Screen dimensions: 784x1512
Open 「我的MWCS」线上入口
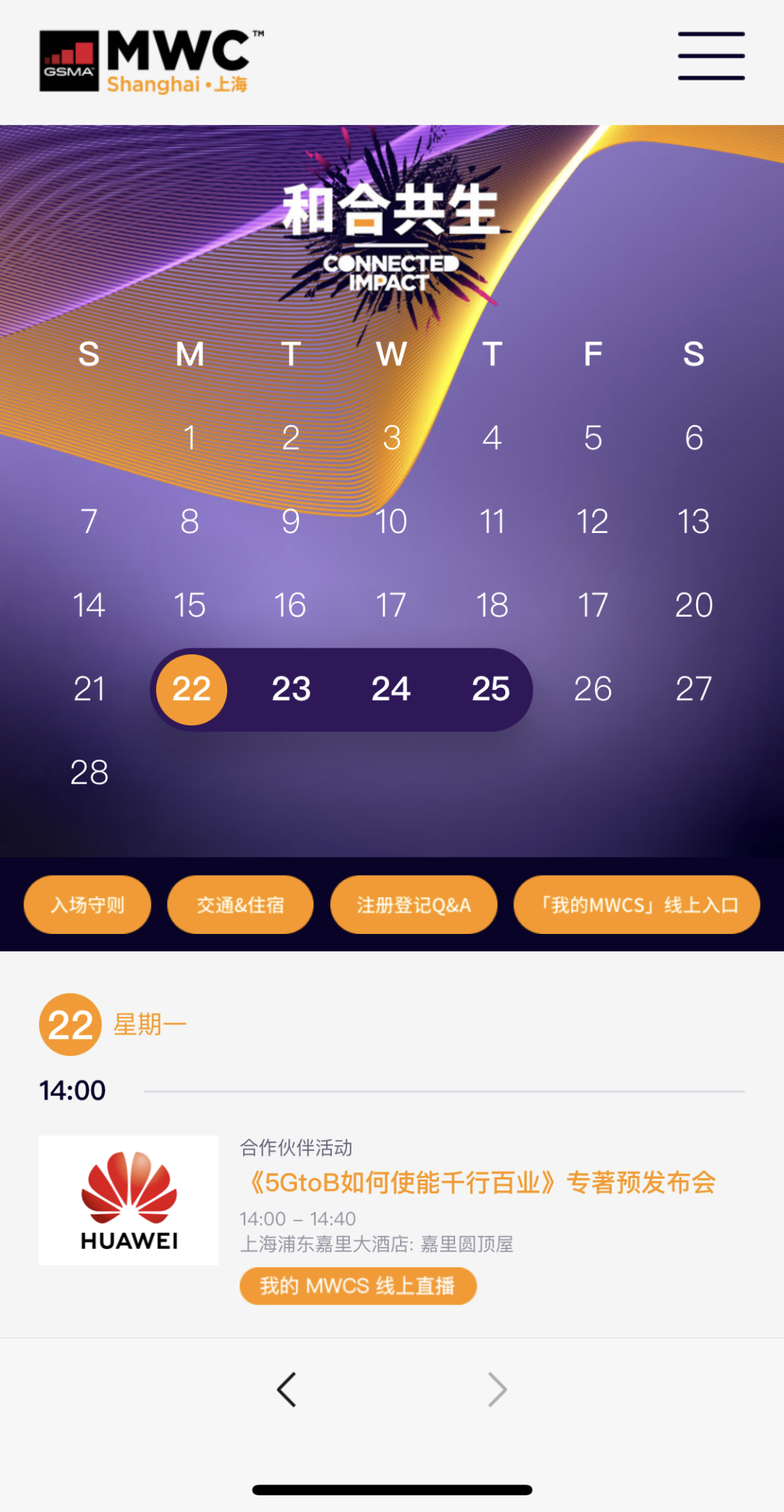click(637, 905)
